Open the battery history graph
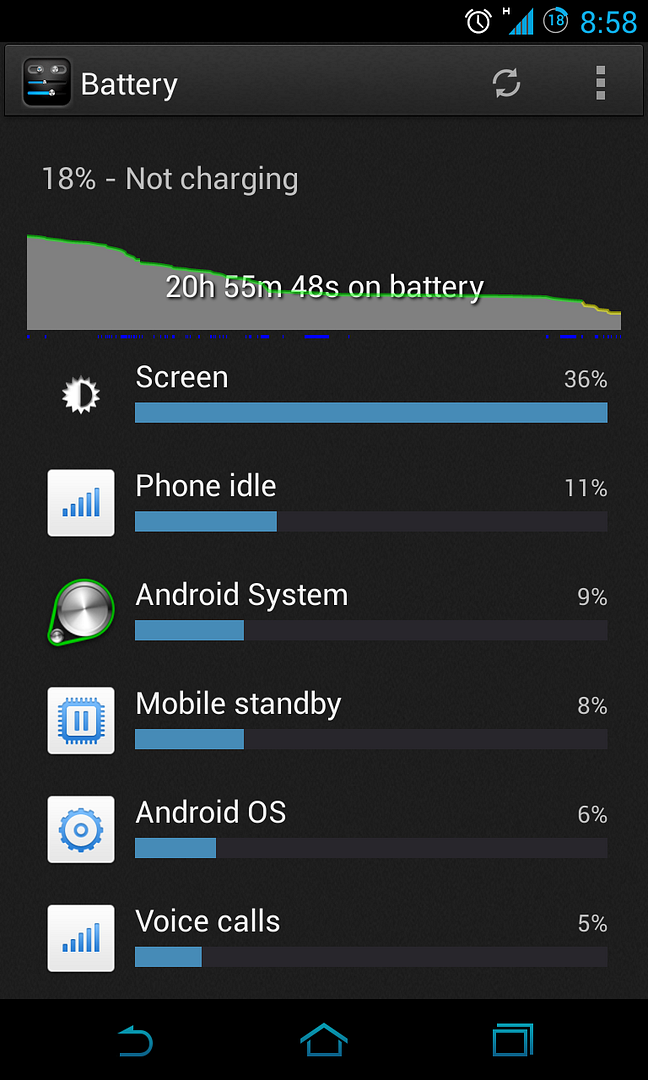The width and height of the screenshot is (648, 1080). 324,282
